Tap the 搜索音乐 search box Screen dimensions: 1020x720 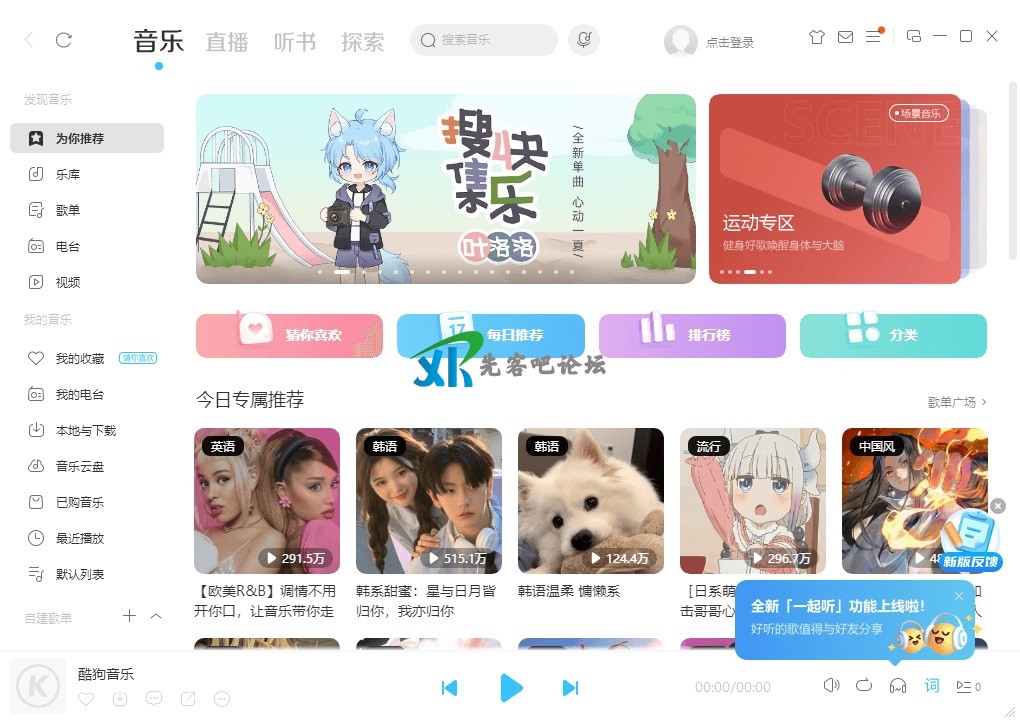(x=485, y=40)
